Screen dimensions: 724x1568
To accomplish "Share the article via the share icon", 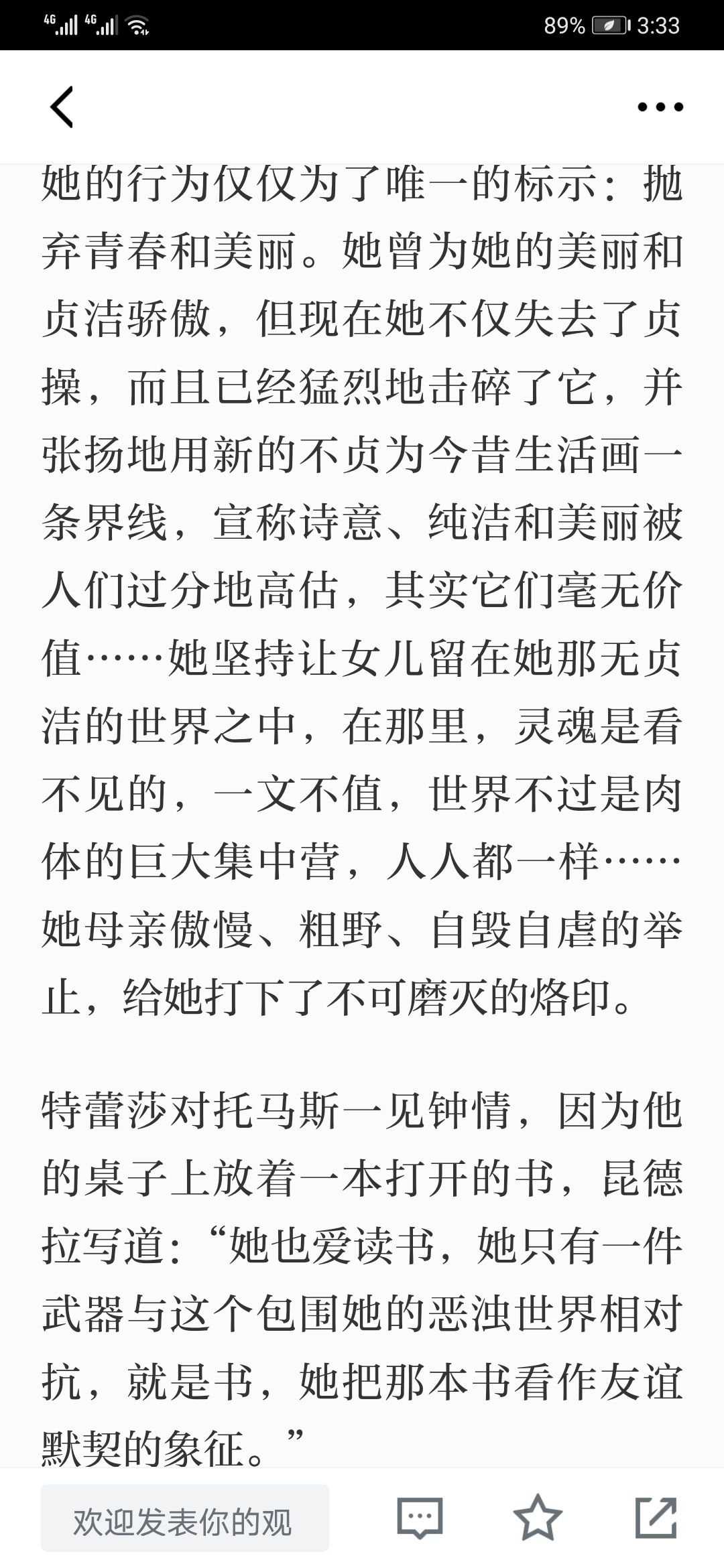I will pos(656,1517).
